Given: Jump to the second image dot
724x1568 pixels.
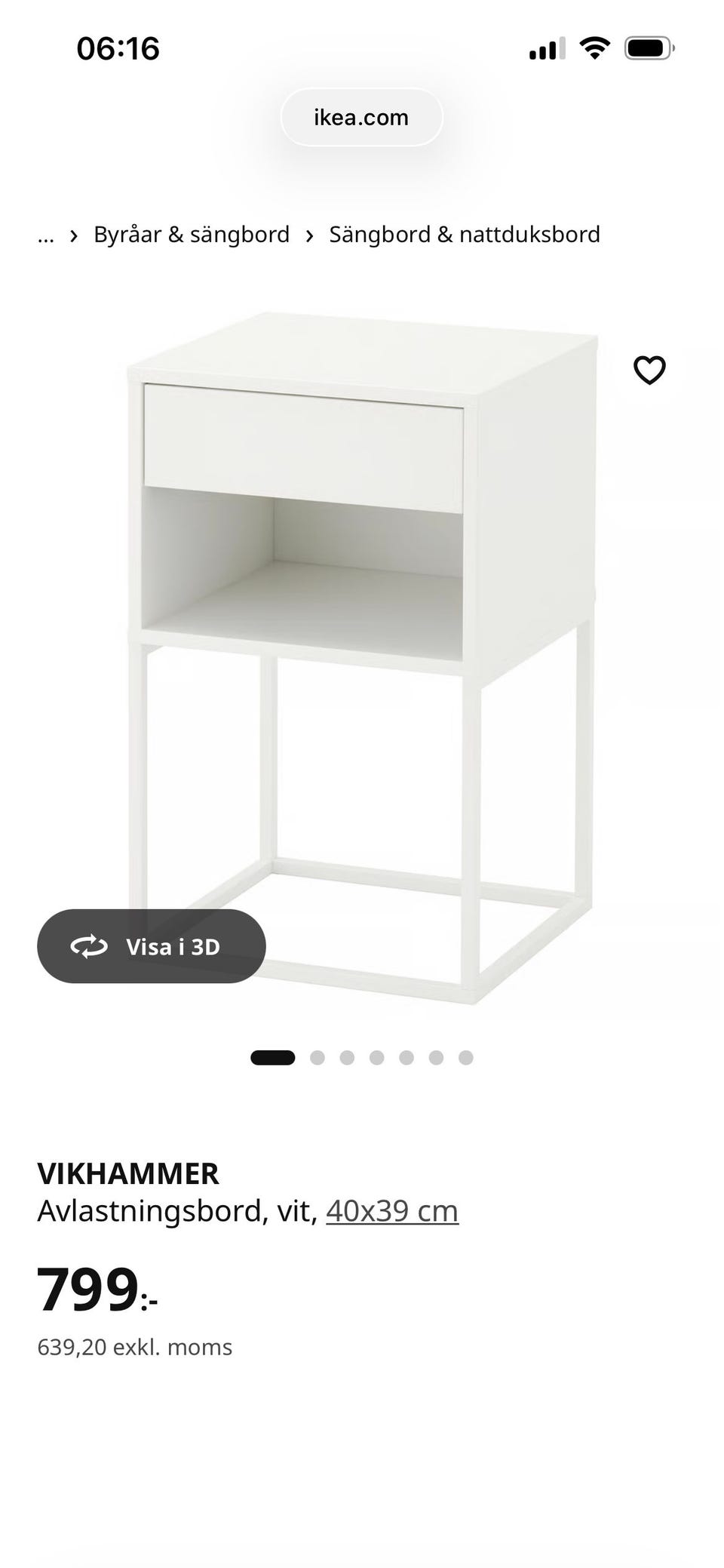Looking at the screenshot, I should [318, 1058].
